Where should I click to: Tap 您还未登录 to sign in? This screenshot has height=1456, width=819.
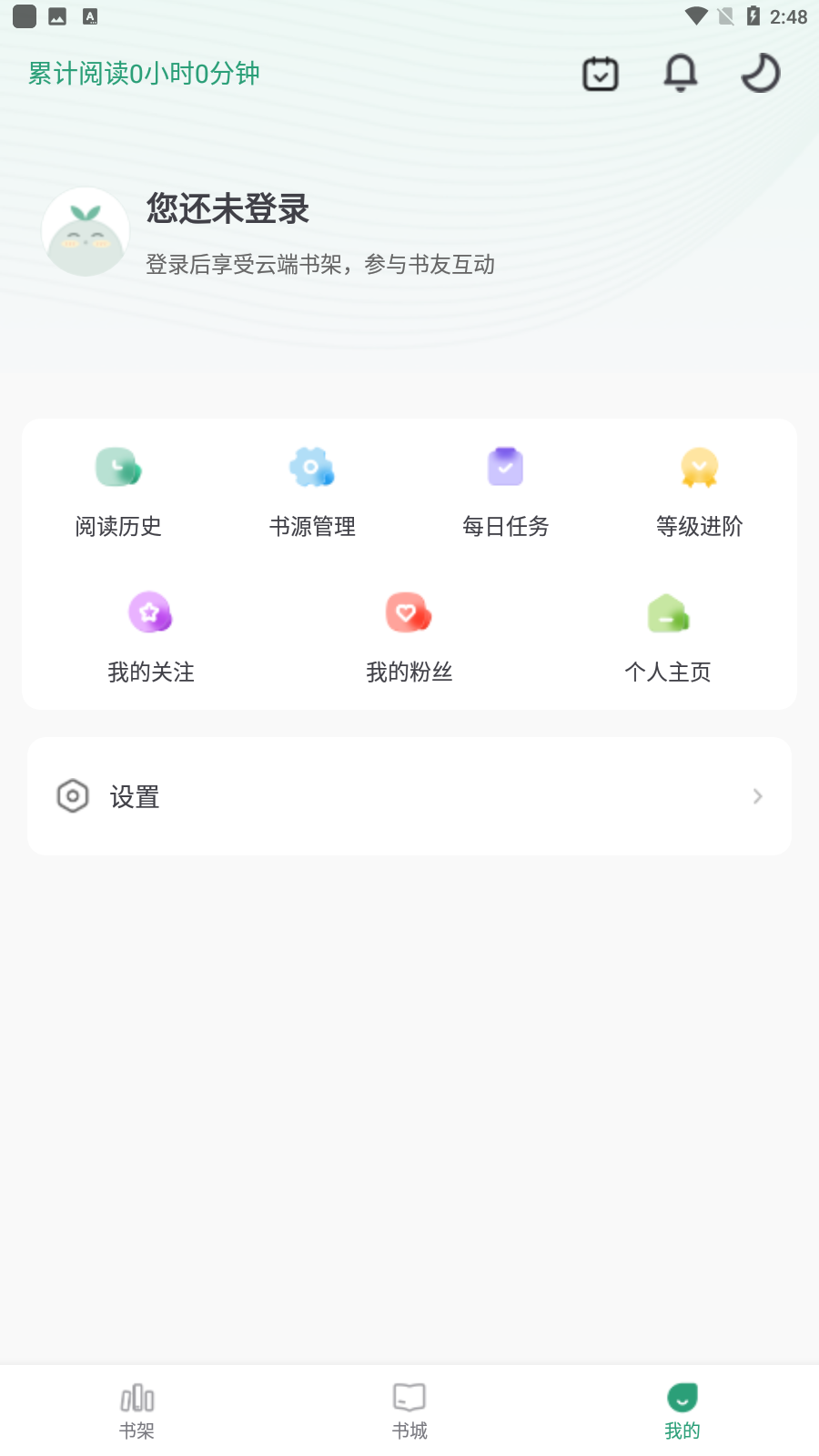[227, 209]
